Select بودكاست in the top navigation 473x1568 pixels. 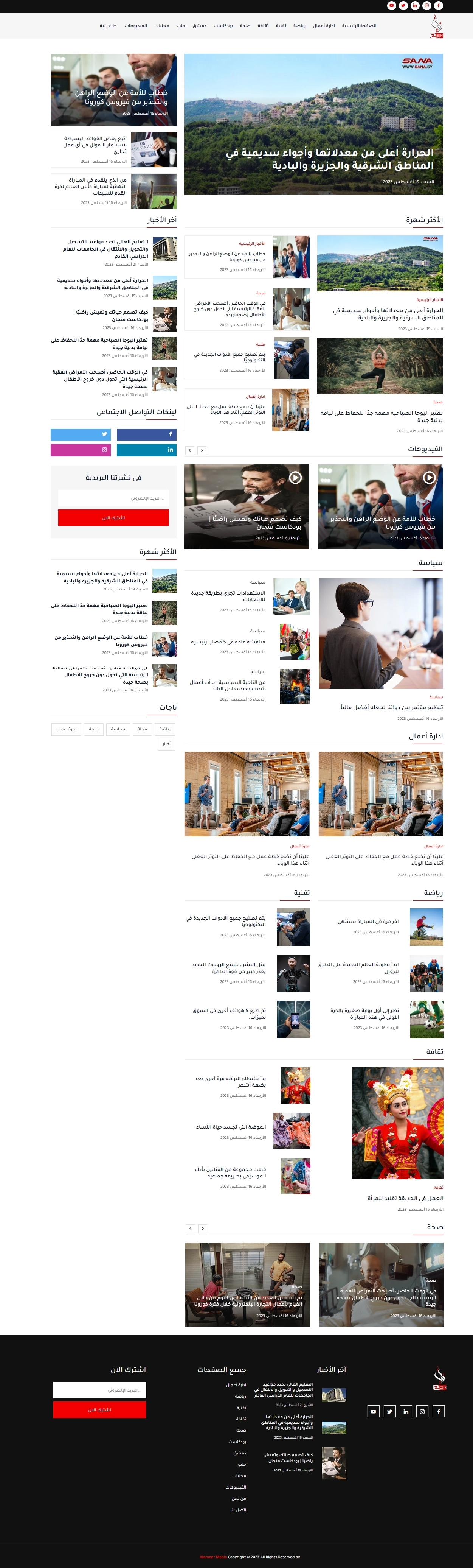point(223,26)
